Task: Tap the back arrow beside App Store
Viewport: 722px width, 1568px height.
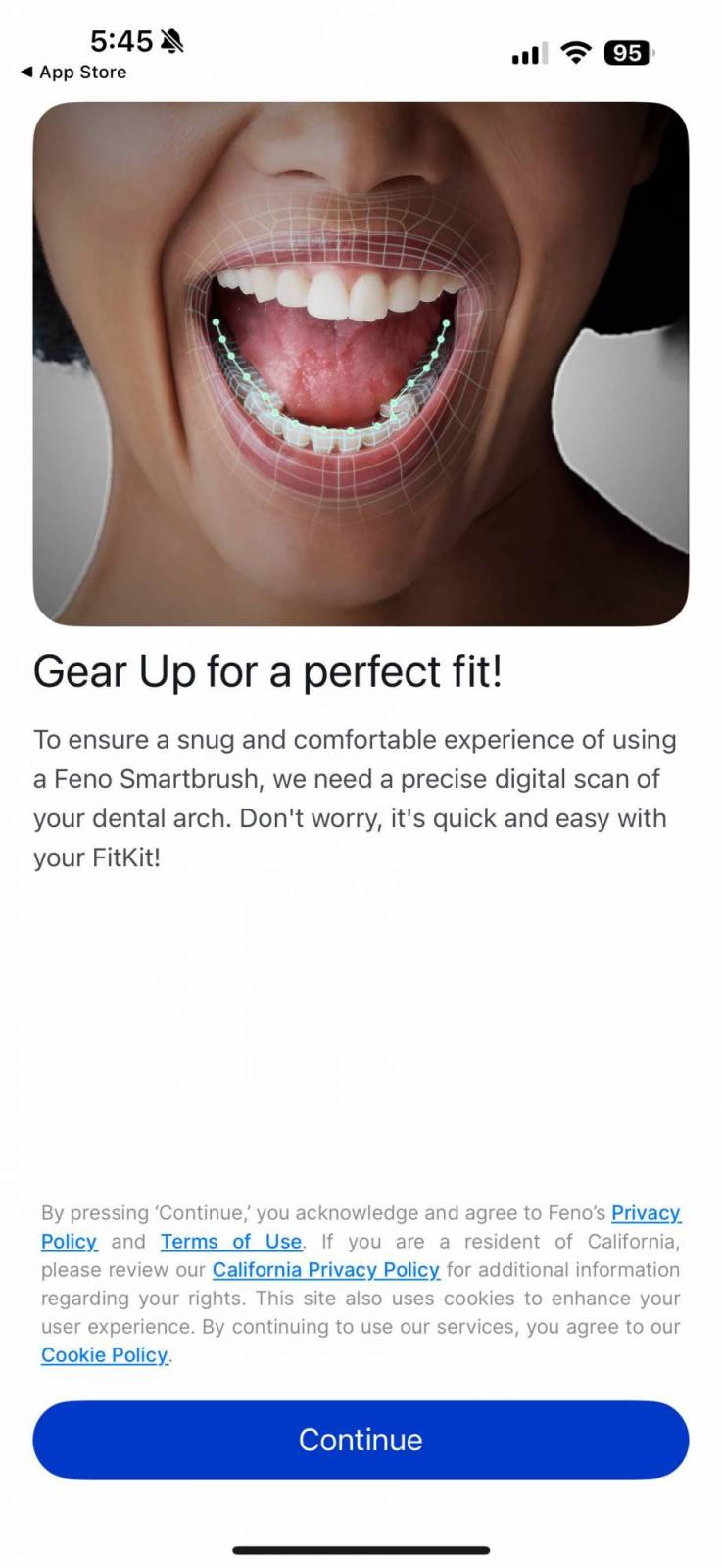Action: 29,72
